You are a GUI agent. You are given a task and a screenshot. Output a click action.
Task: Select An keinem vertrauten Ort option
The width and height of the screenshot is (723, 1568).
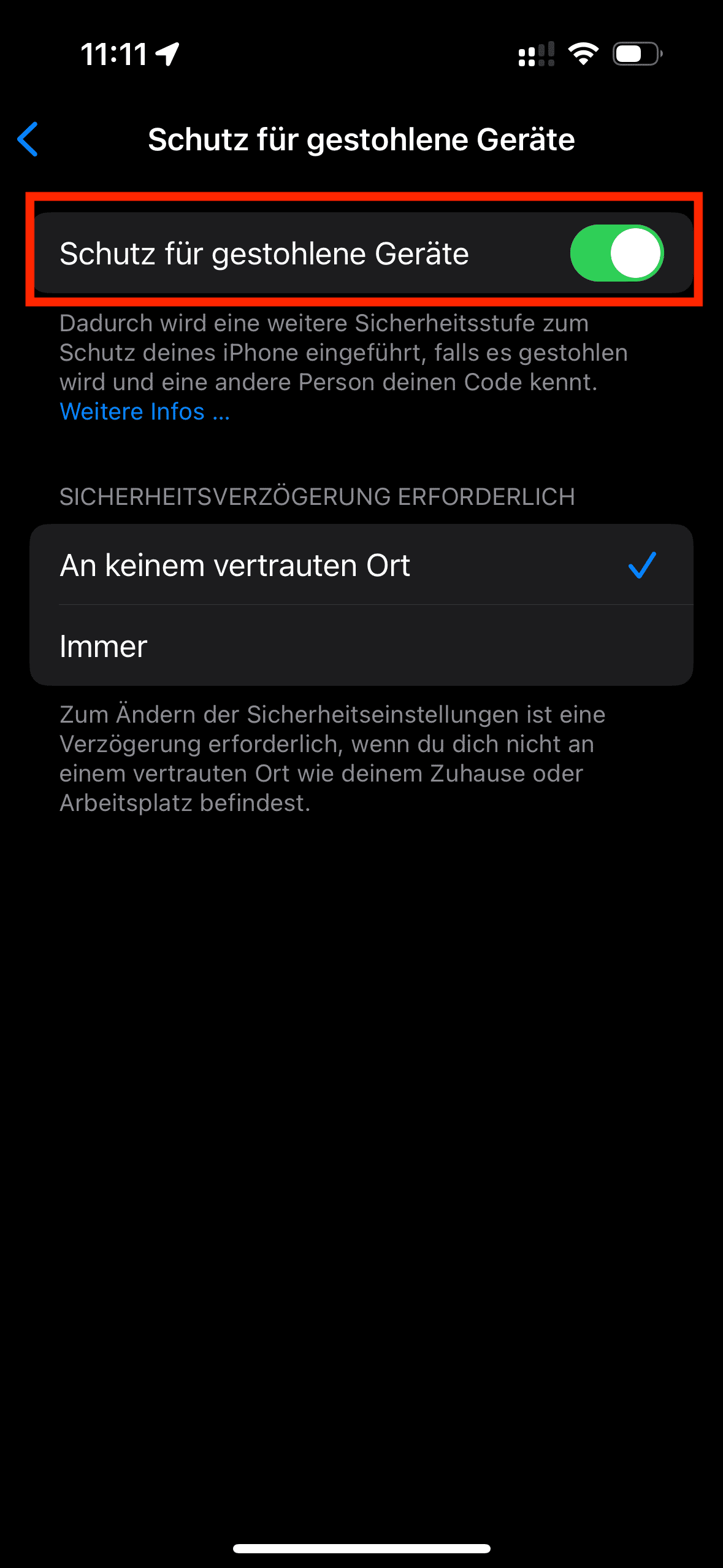pos(361,565)
